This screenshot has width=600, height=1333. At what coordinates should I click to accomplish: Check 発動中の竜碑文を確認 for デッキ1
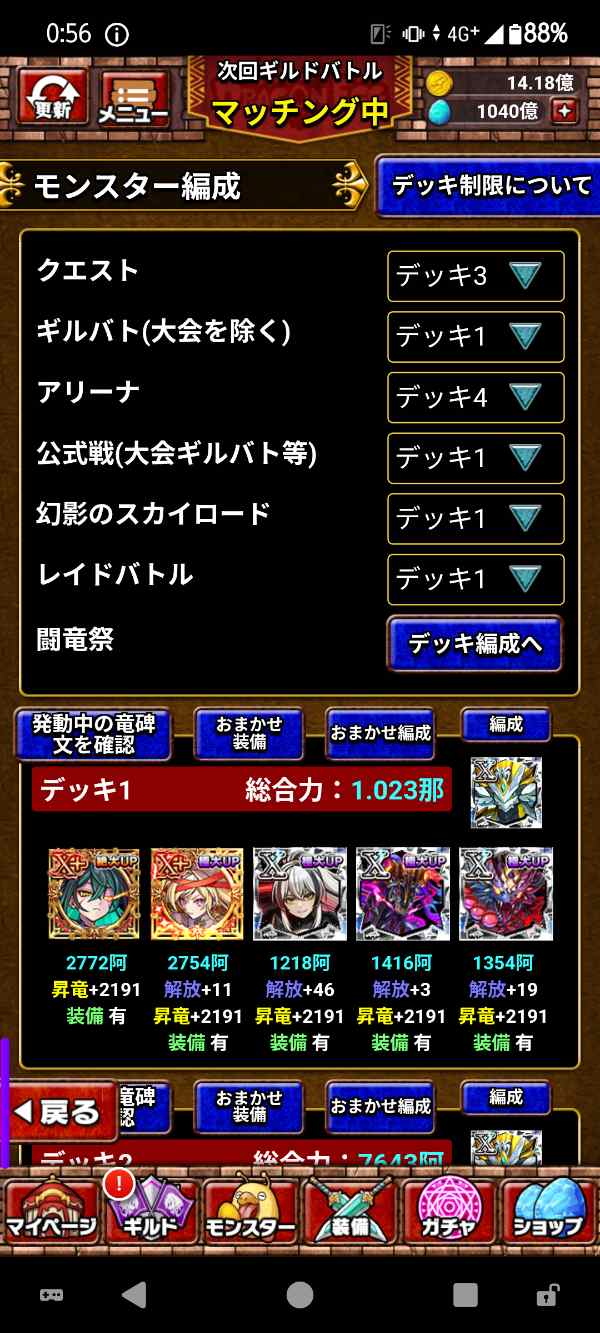point(93,734)
